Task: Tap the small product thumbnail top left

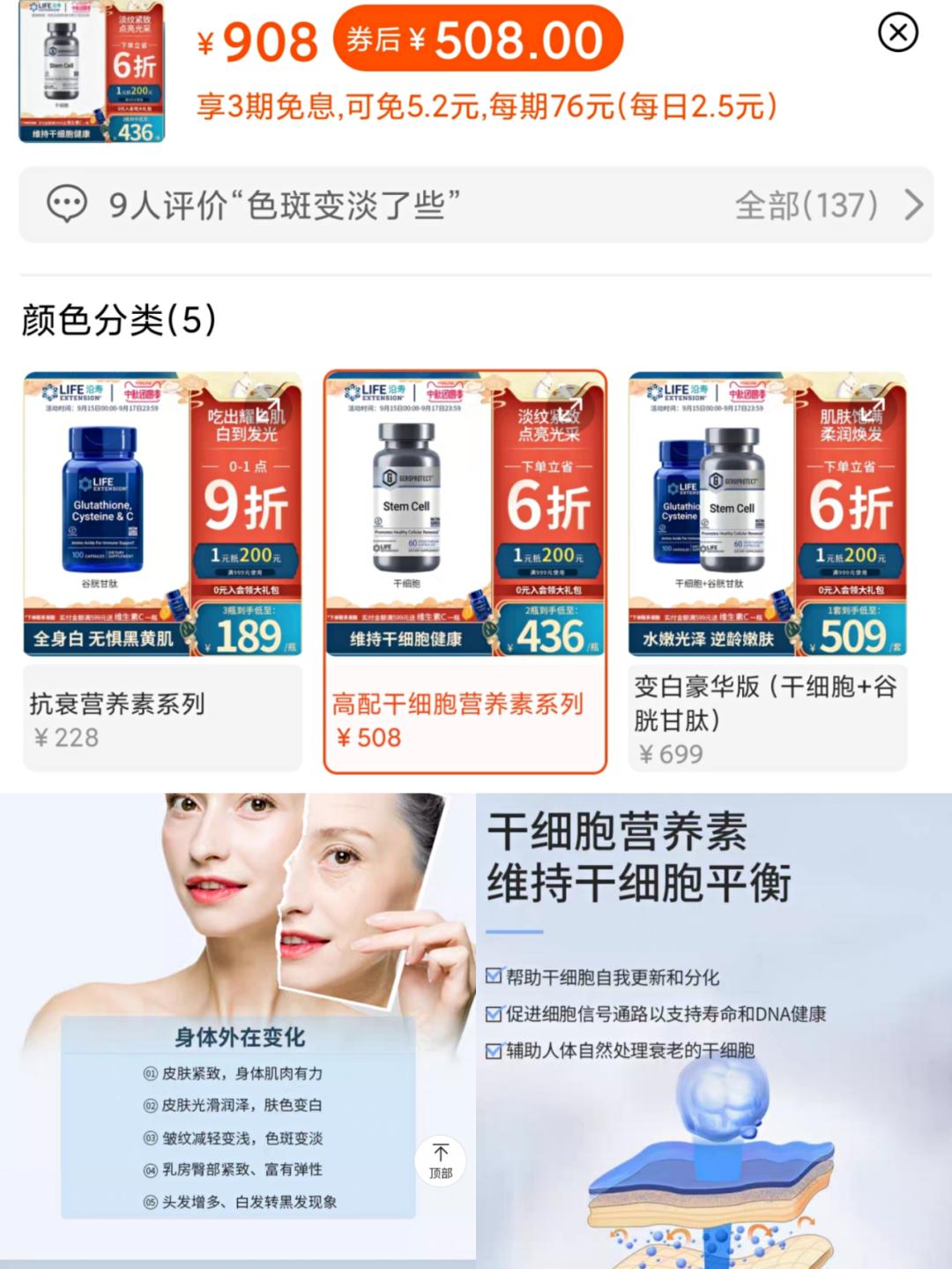Action: pos(93,73)
